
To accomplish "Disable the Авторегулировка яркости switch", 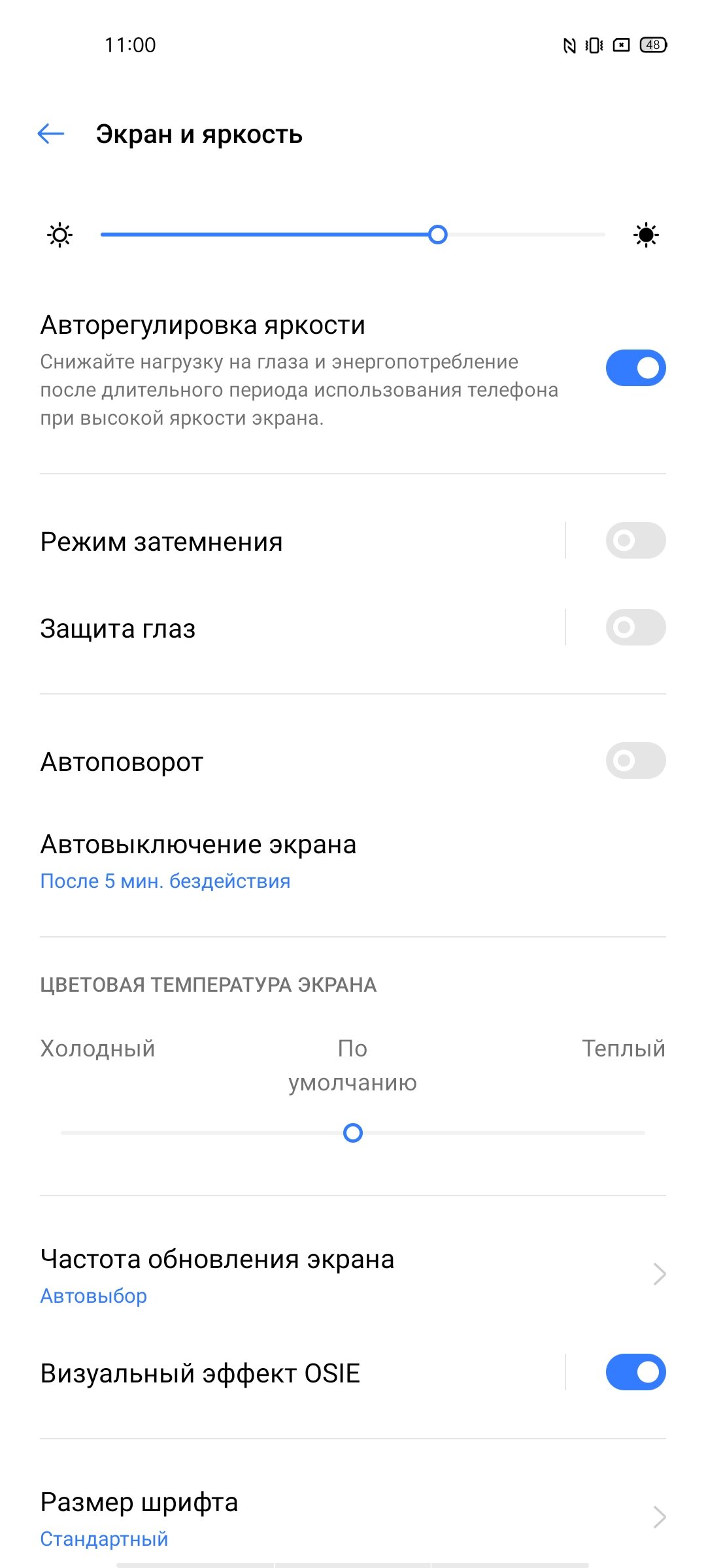I will [x=635, y=368].
